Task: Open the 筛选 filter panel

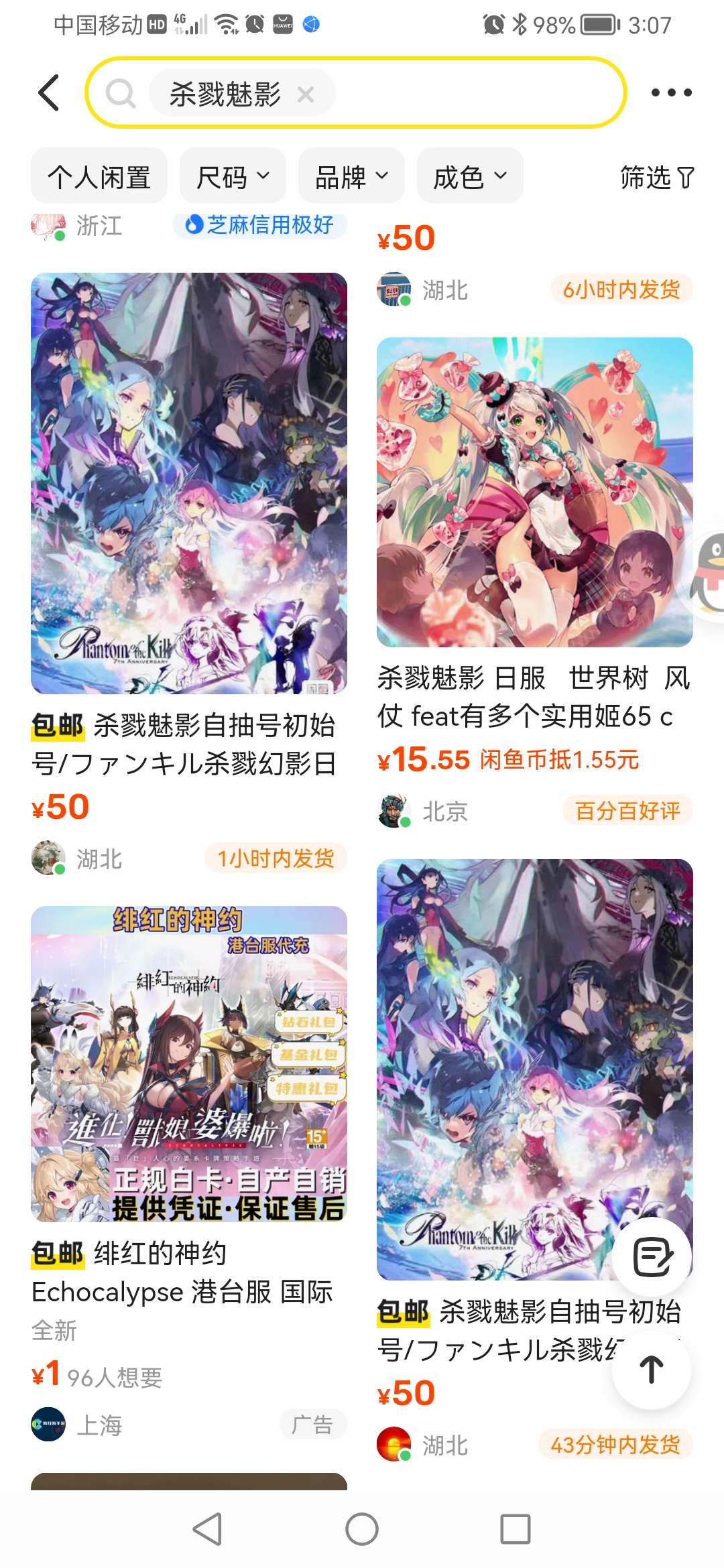Action: pyautogui.click(x=656, y=178)
